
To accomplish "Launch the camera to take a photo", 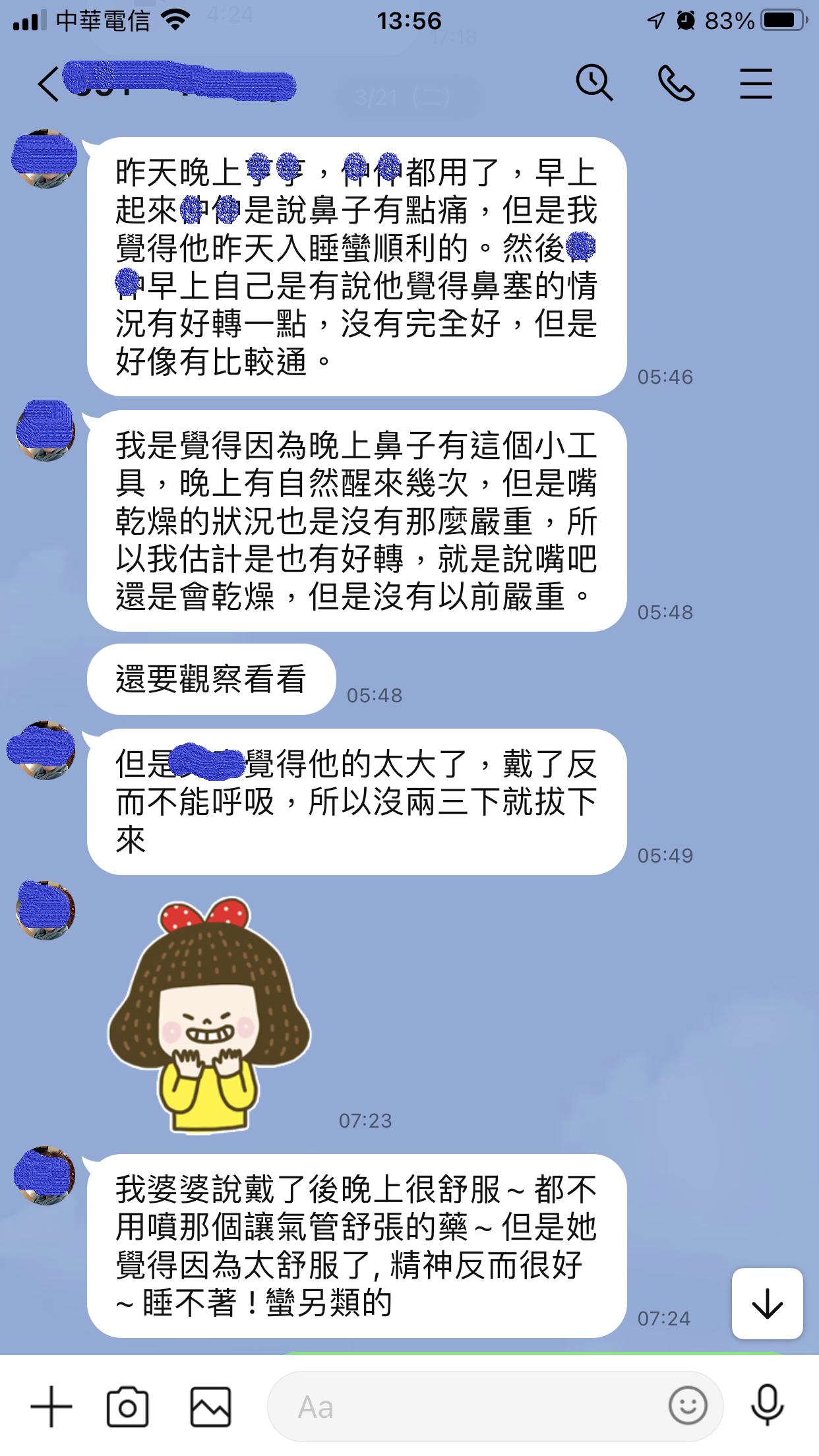I will [127, 1407].
